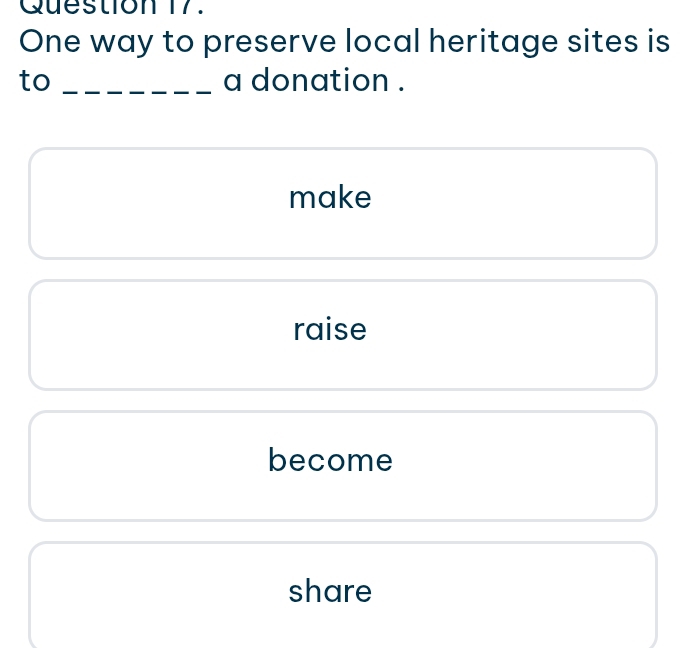Select the answer 'make'
The image size is (692, 648).
click(x=343, y=203)
